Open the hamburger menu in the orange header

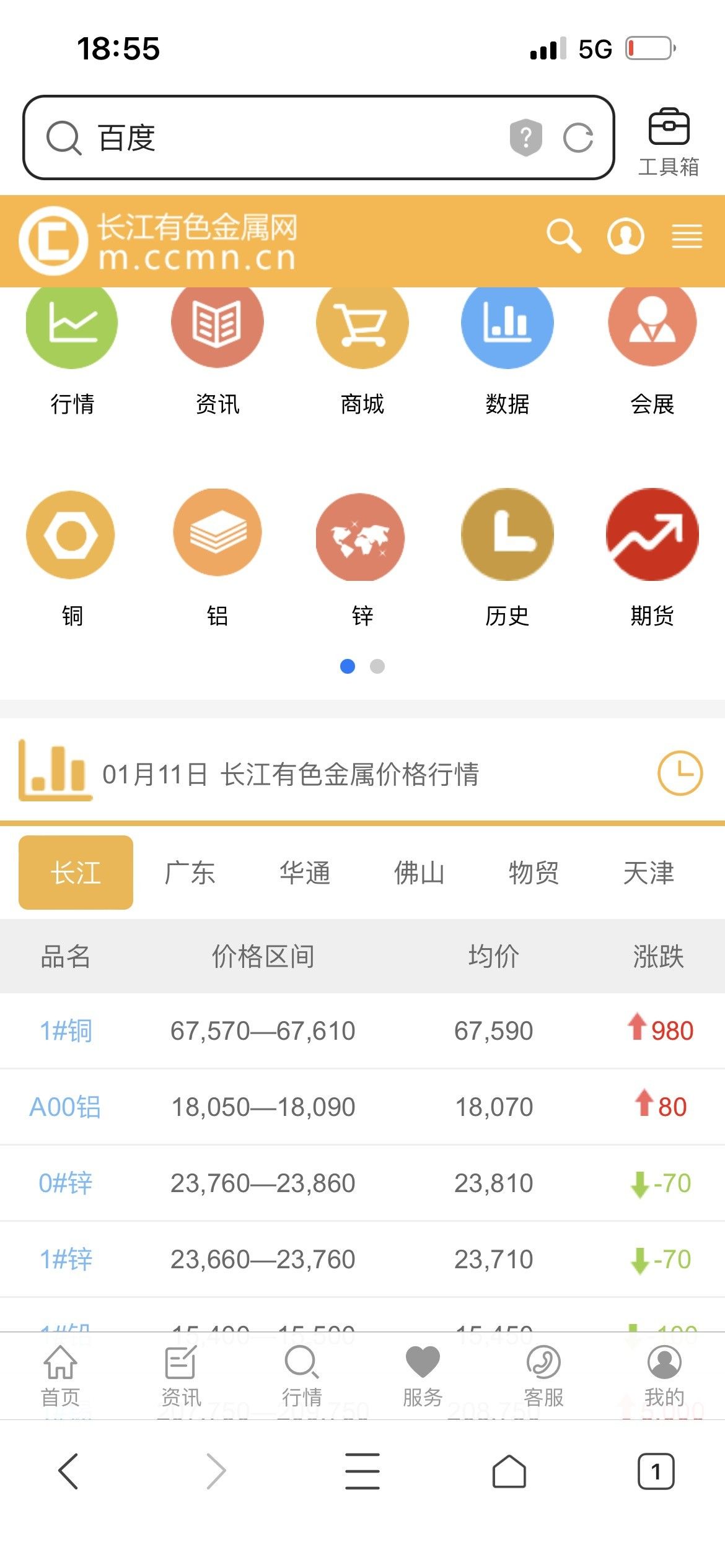687,236
